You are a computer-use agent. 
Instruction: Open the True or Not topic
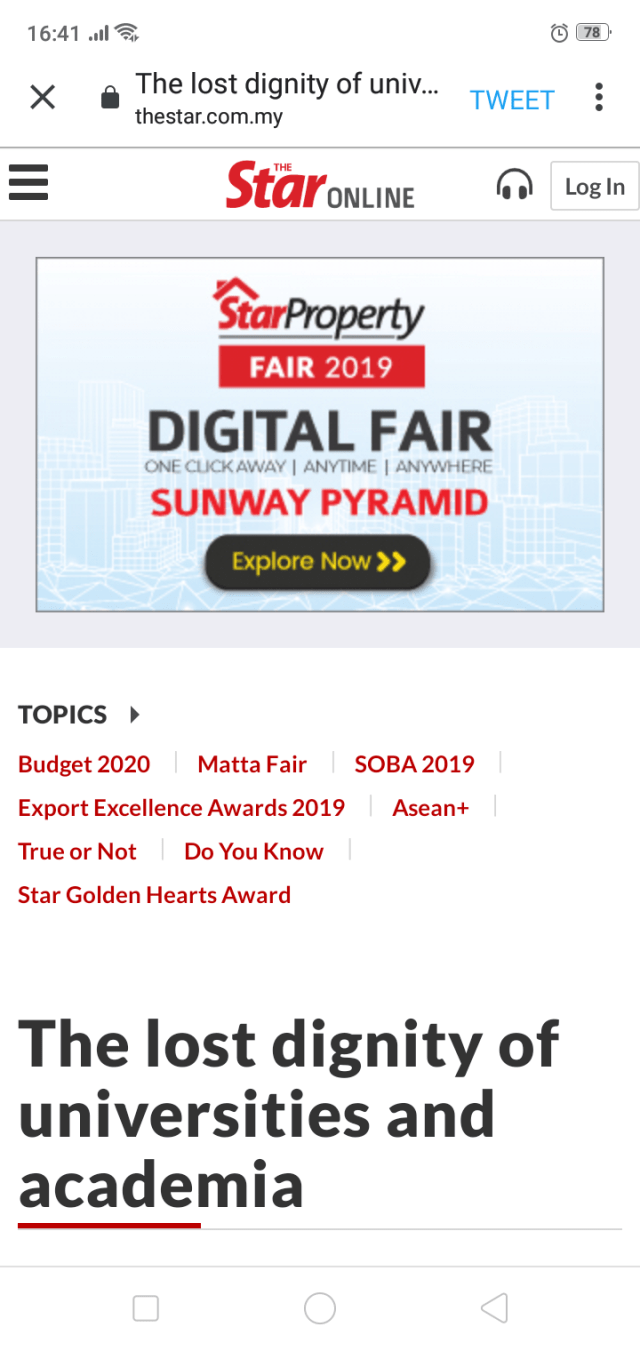77,852
